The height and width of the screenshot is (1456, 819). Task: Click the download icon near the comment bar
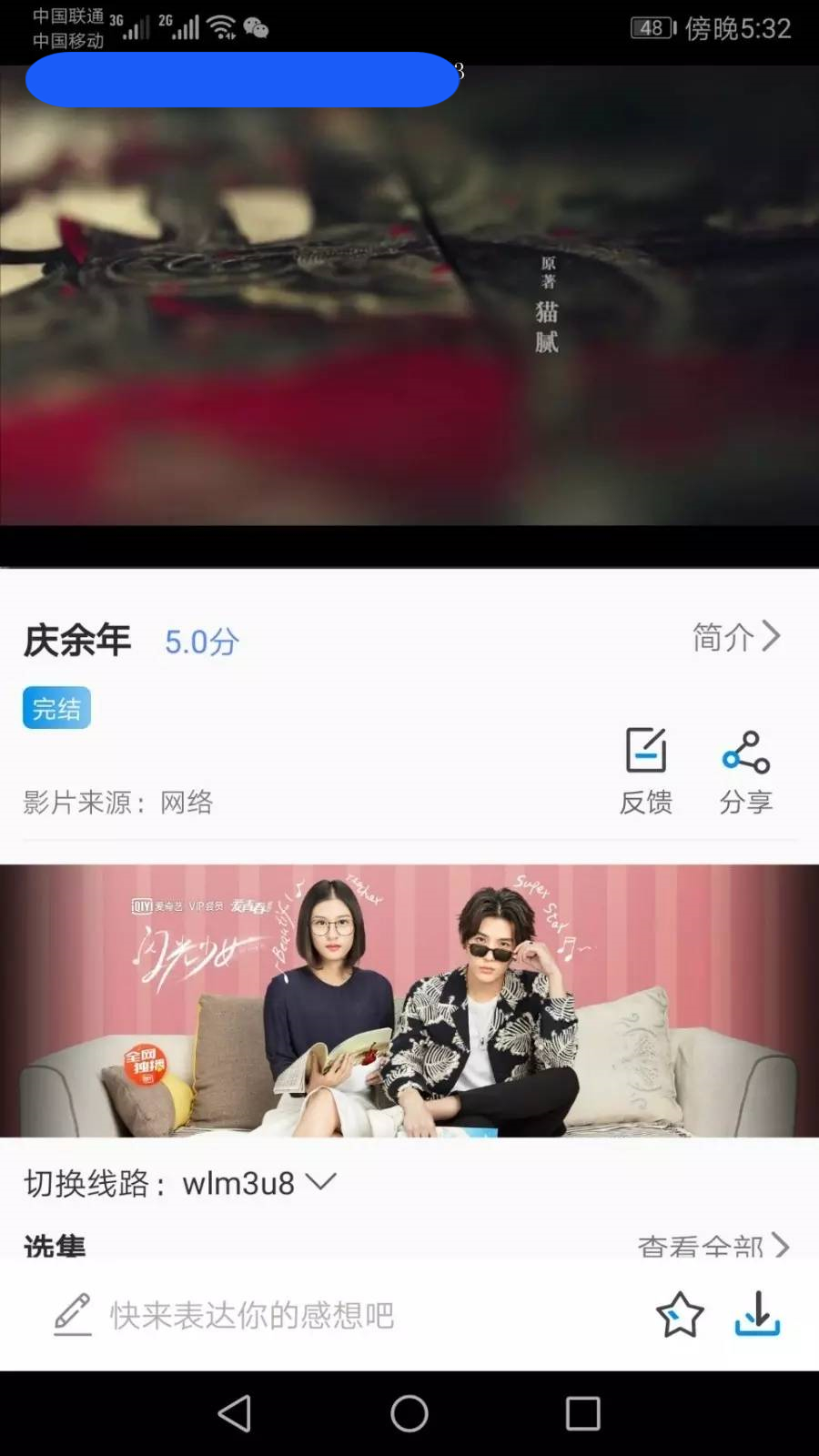[x=756, y=1315]
